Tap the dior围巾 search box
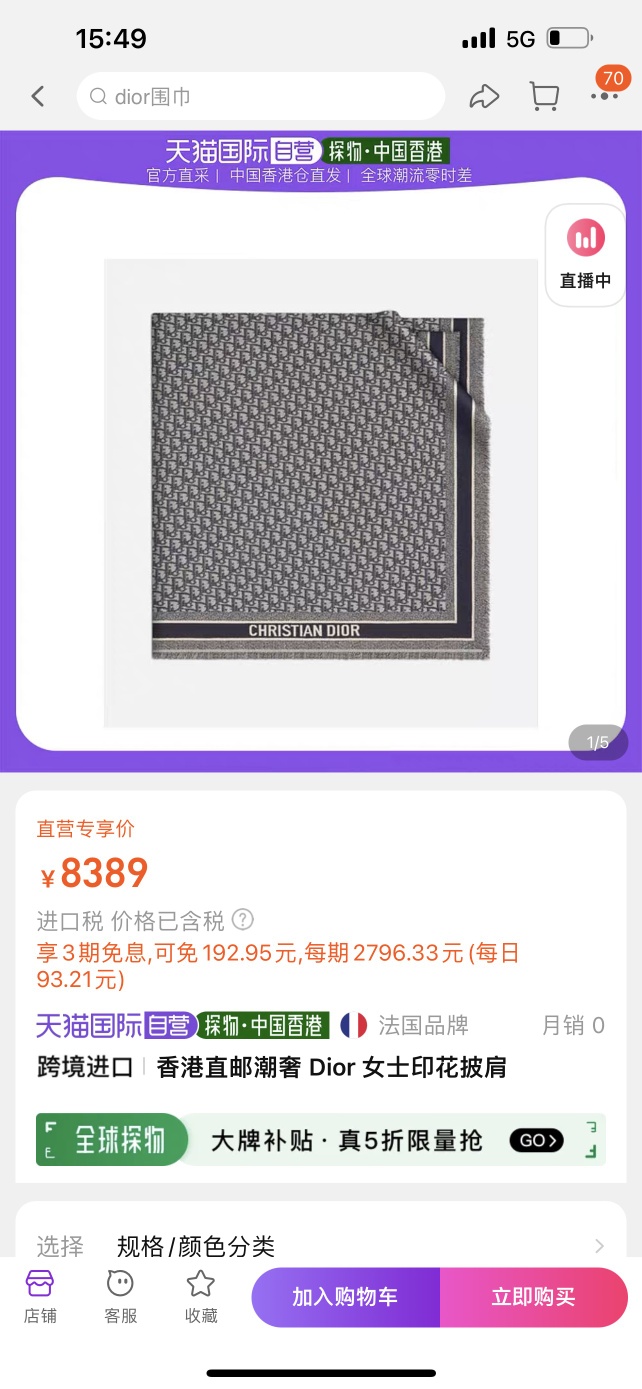 point(260,97)
